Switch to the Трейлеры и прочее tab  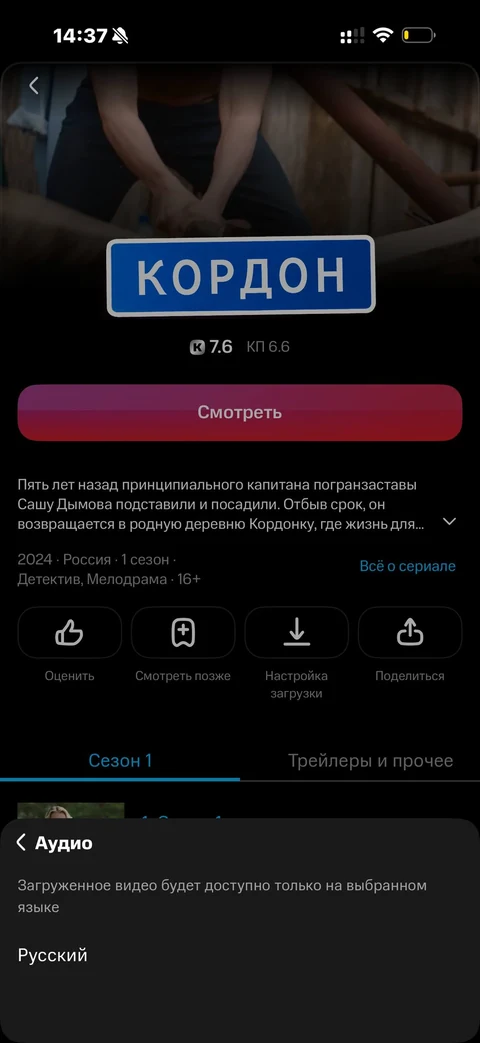coord(370,760)
